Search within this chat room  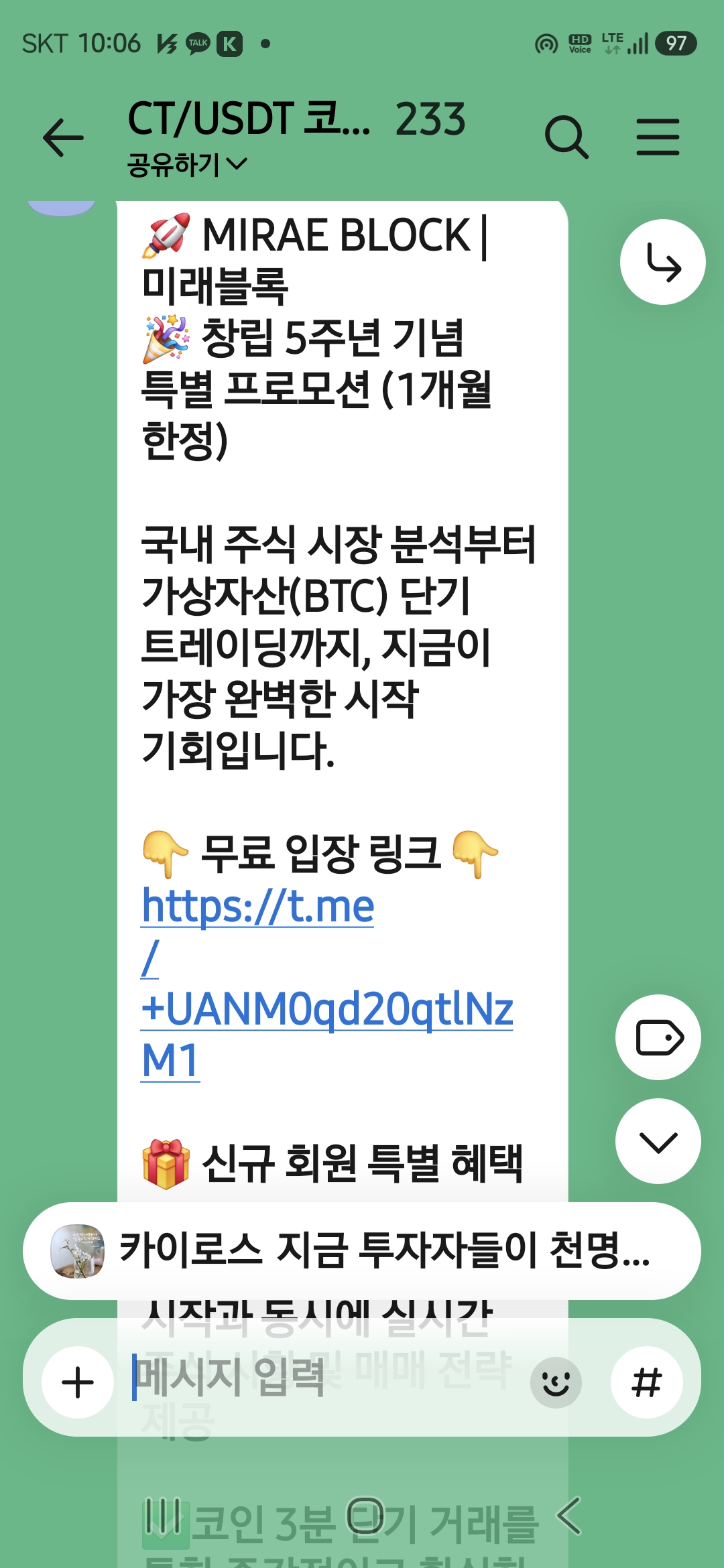point(566,137)
